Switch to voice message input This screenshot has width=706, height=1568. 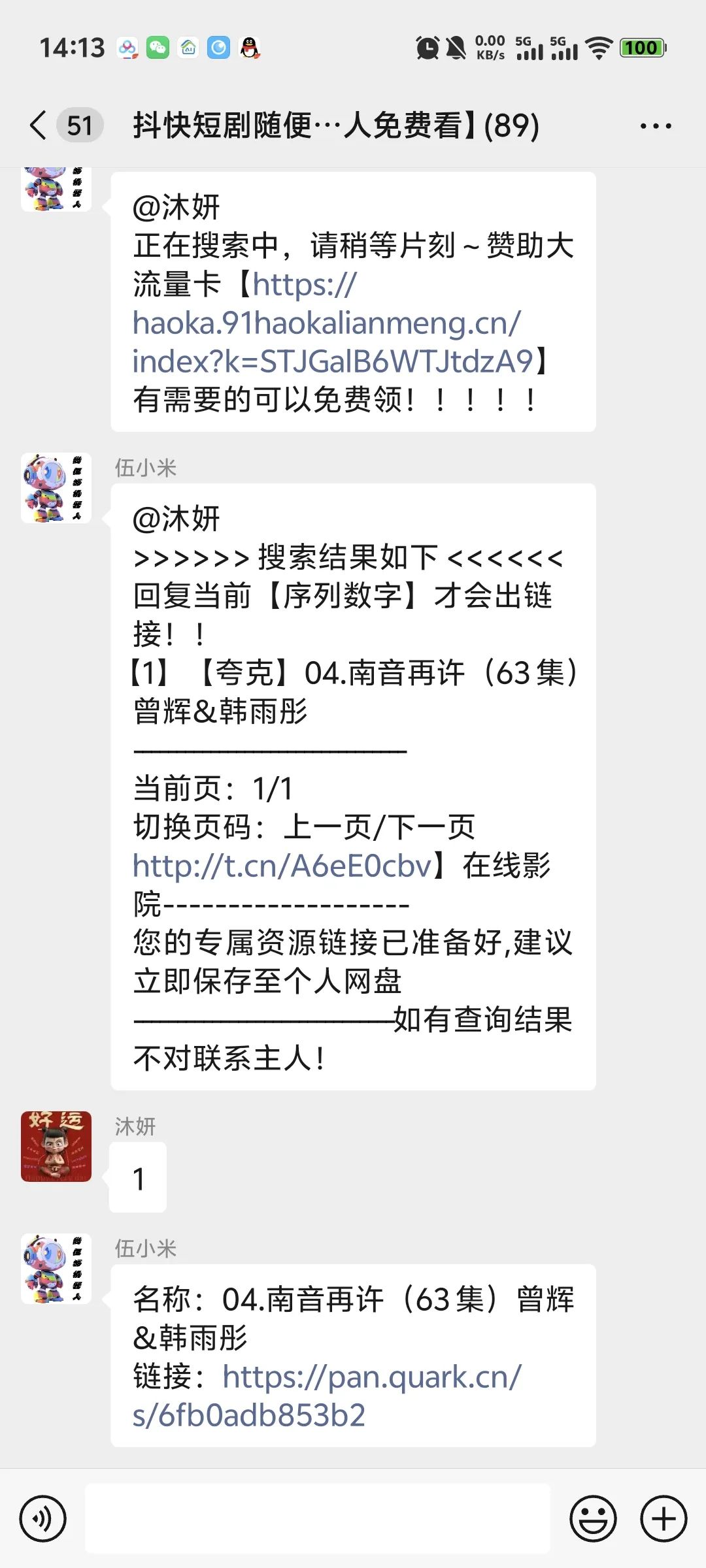43,1519
